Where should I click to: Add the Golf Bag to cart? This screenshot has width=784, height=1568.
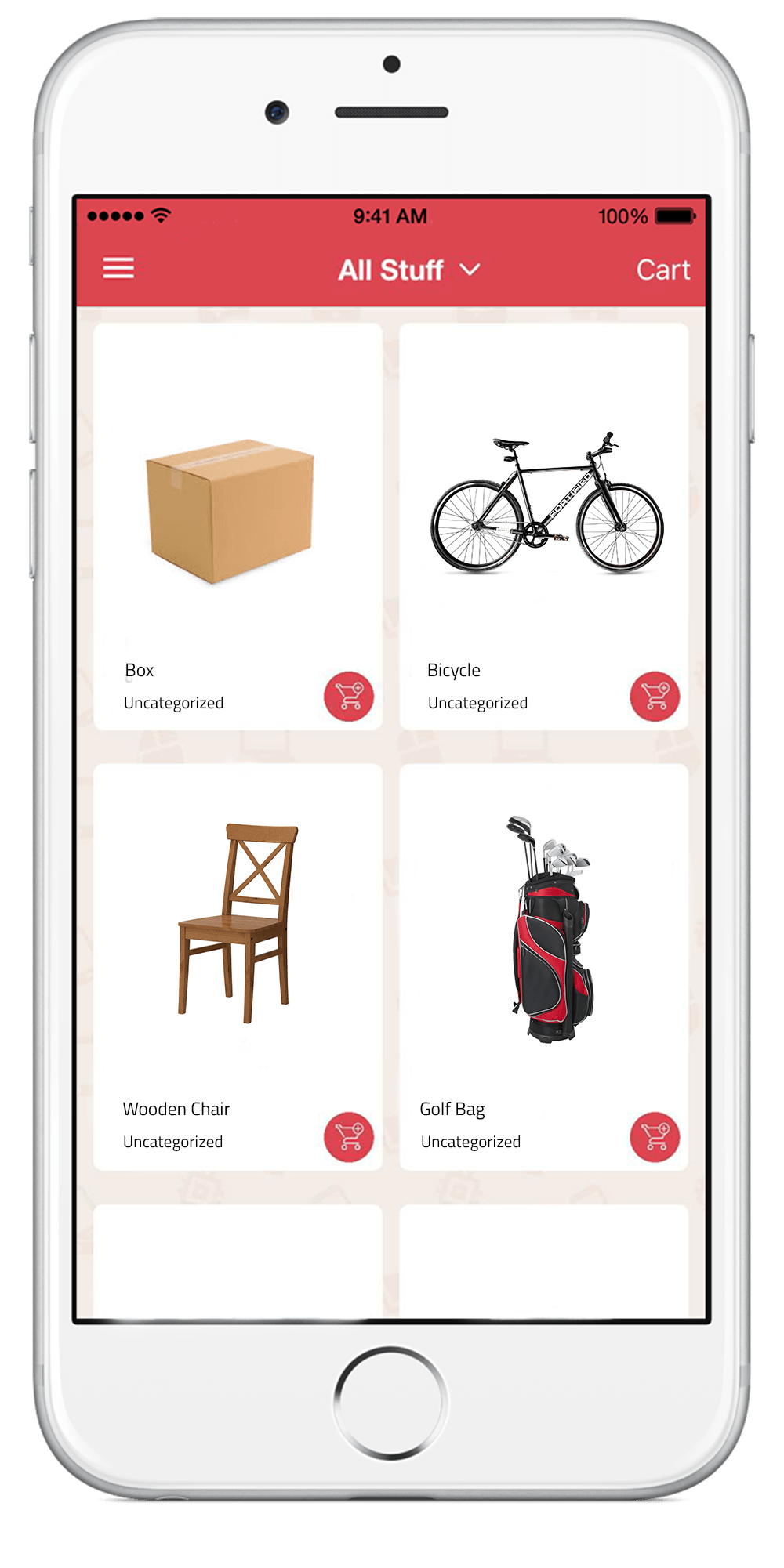pos(655,1137)
